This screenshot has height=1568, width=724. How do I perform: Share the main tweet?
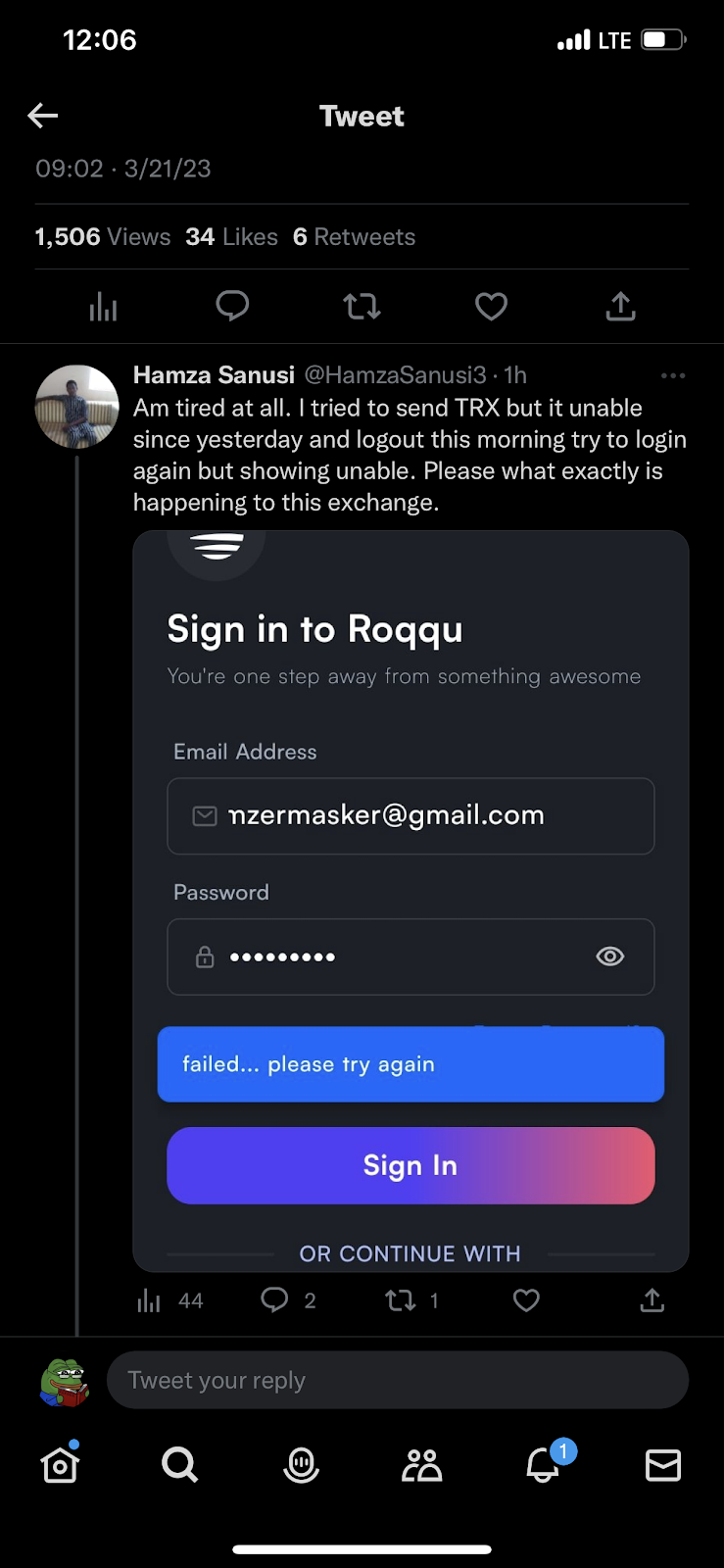point(620,307)
